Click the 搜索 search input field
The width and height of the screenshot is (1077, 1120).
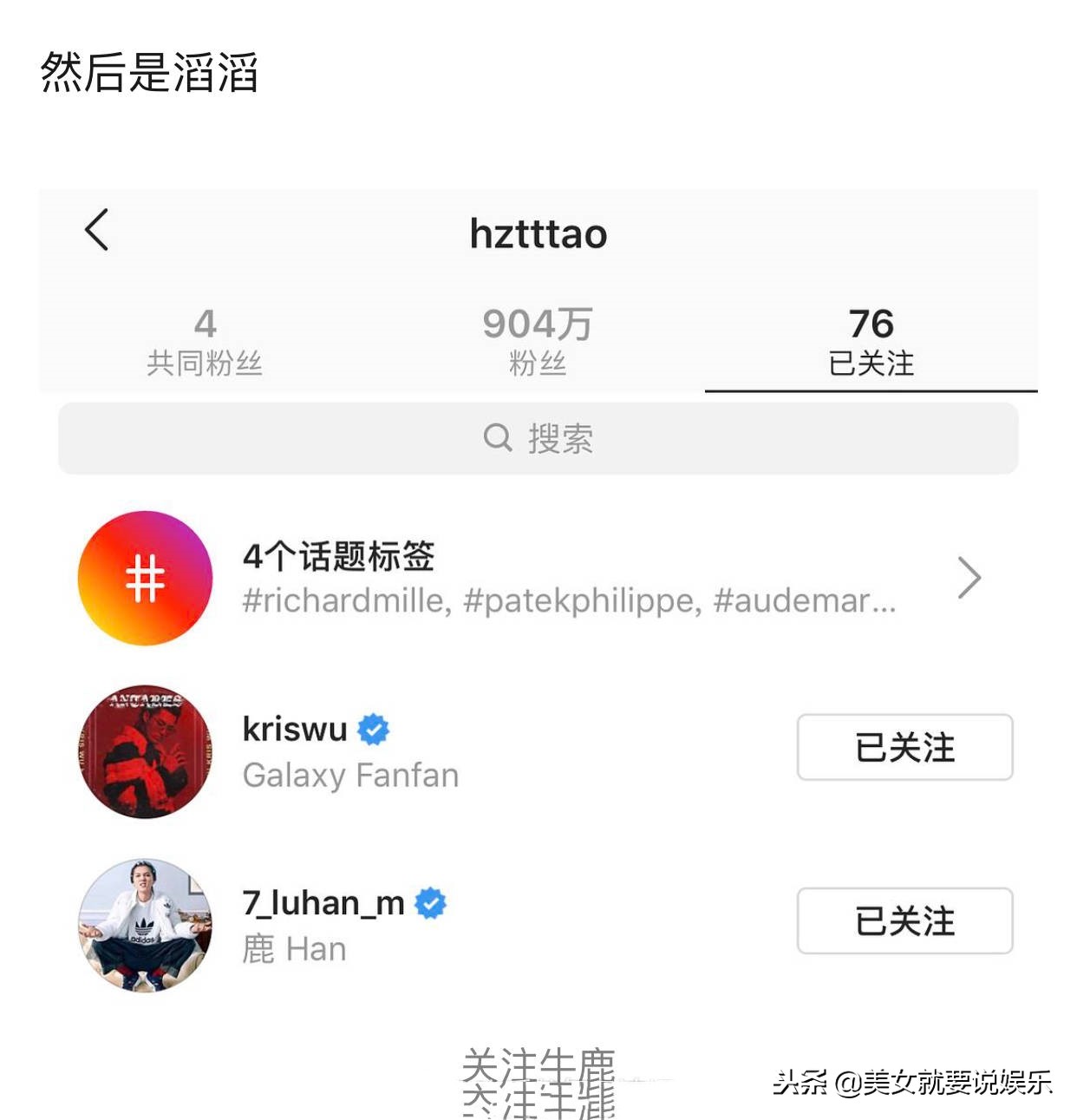[538, 439]
